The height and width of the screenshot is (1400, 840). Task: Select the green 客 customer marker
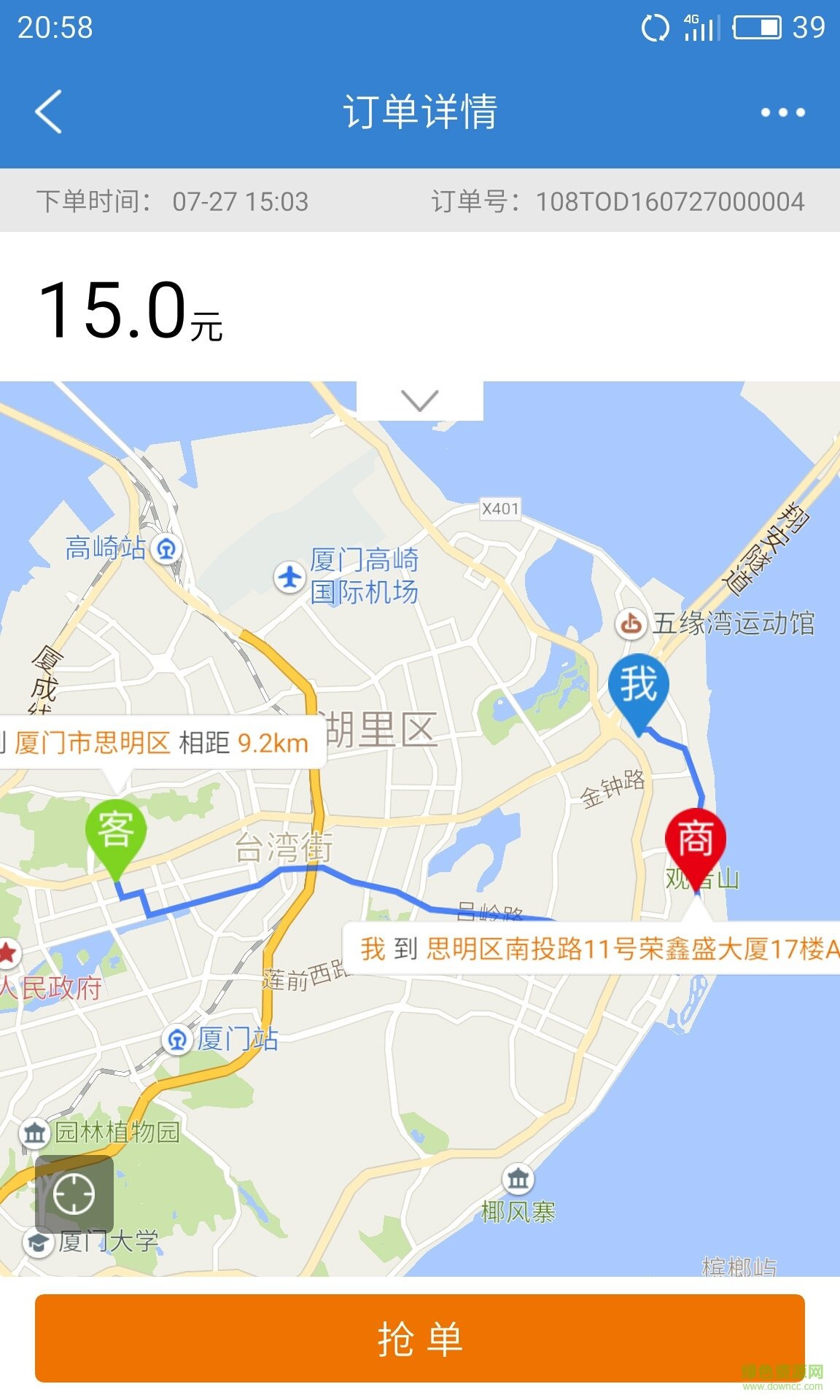coord(116,835)
